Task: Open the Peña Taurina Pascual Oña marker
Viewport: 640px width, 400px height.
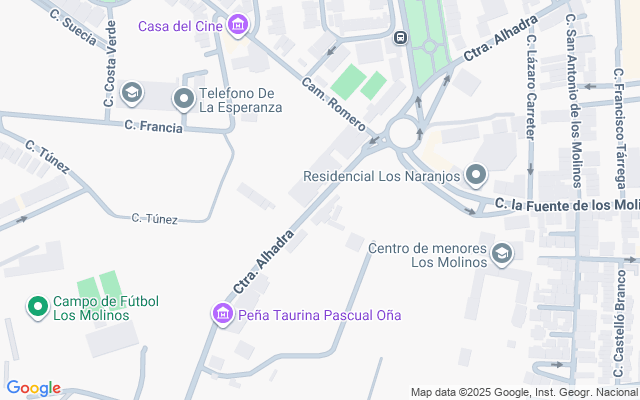Action: click(x=223, y=315)
